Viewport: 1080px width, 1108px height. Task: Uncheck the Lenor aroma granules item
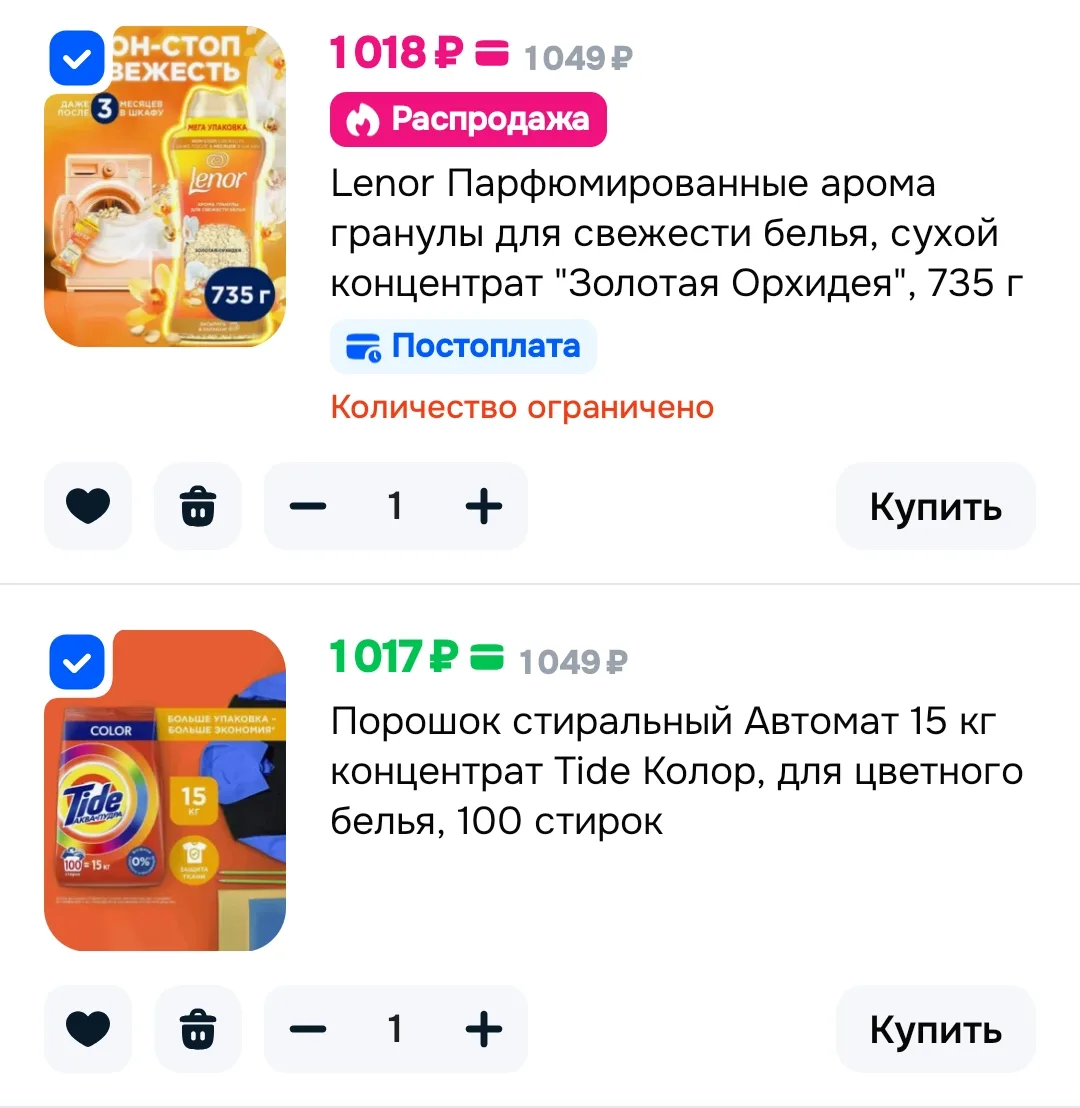click(77, 57)
